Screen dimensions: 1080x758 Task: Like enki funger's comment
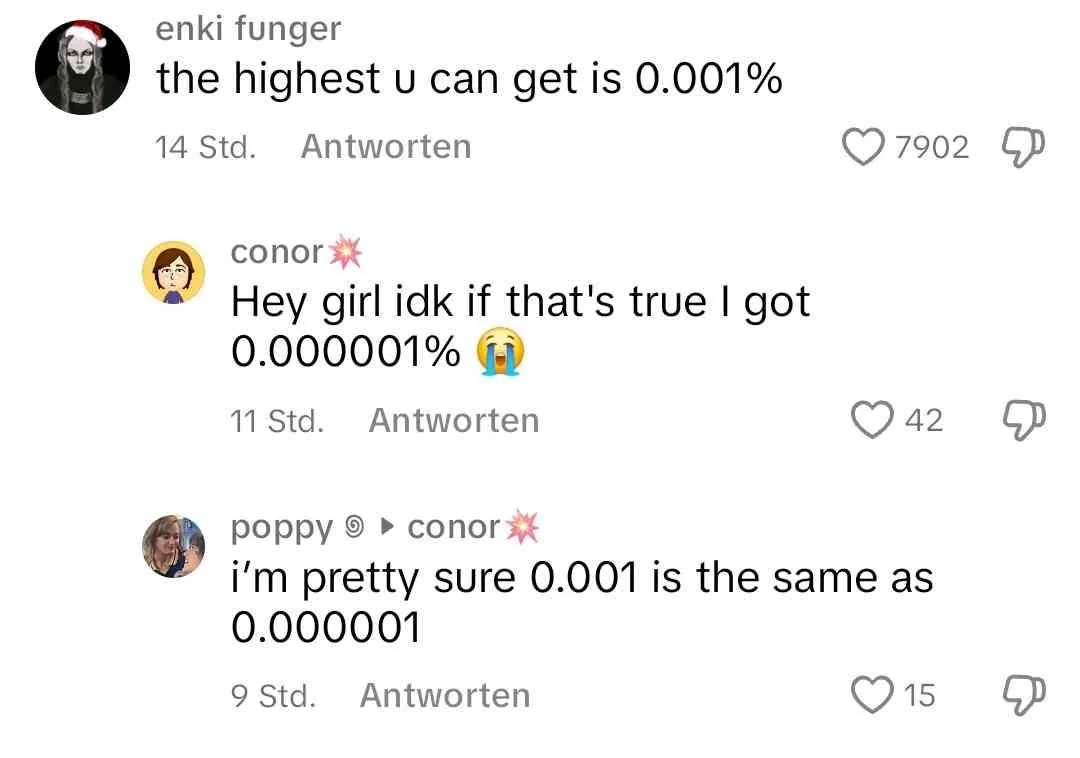(x=864, y=148)
